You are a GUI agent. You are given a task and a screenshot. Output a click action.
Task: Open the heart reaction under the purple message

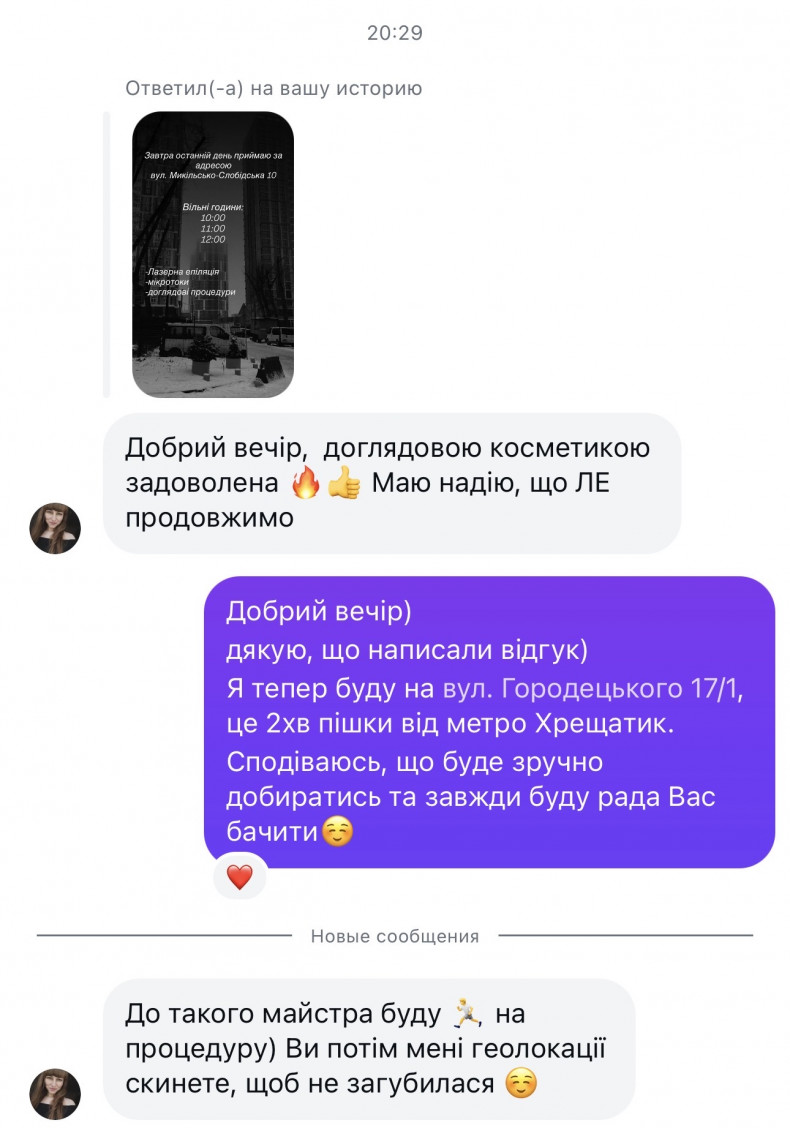click(x=240, y=877)
